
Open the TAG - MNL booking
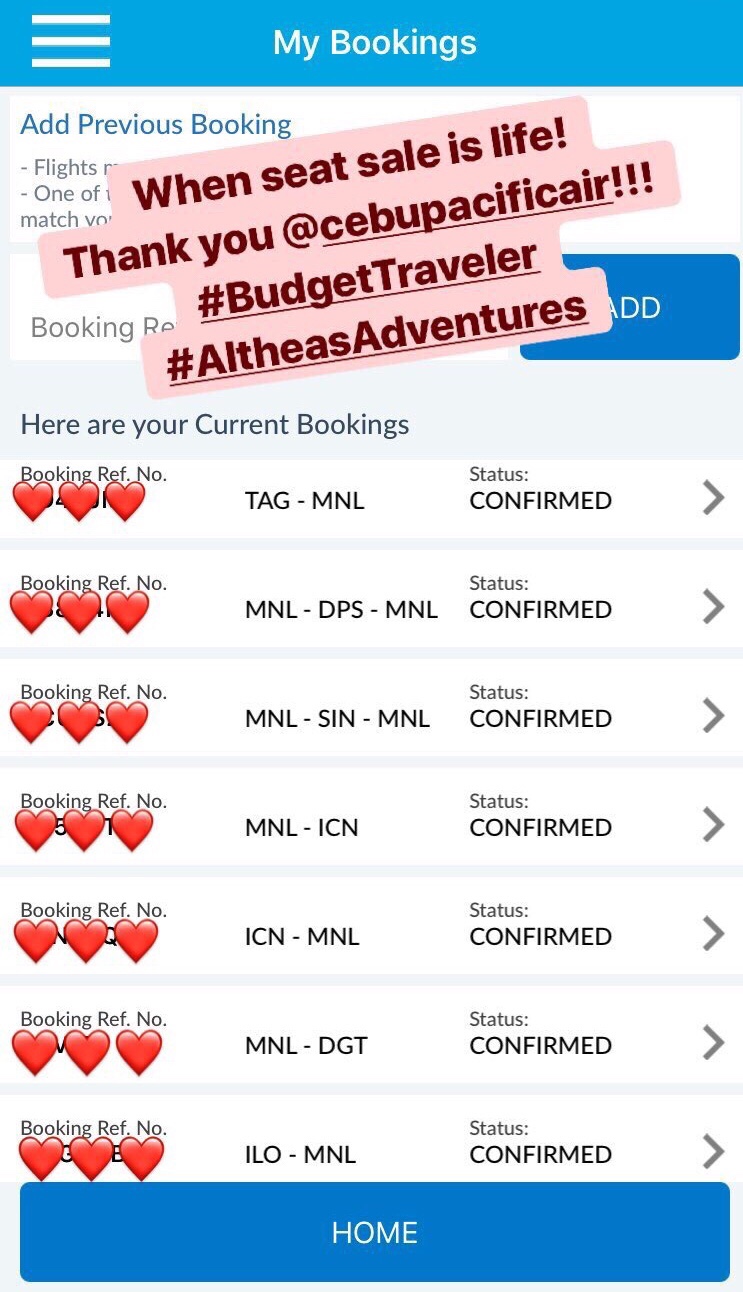(x=371, y=498)
